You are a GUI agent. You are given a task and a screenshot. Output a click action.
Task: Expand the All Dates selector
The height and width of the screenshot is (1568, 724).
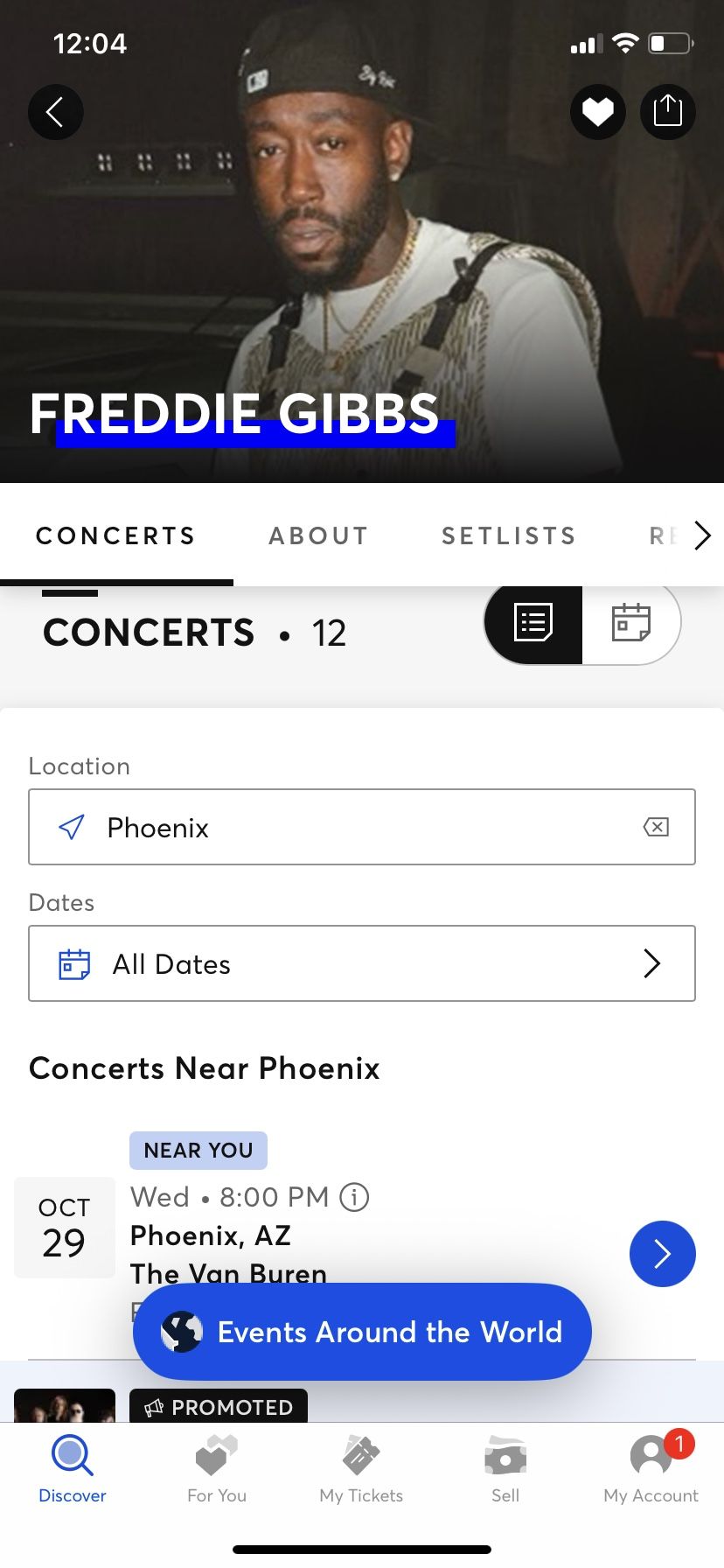pos(362,963)
